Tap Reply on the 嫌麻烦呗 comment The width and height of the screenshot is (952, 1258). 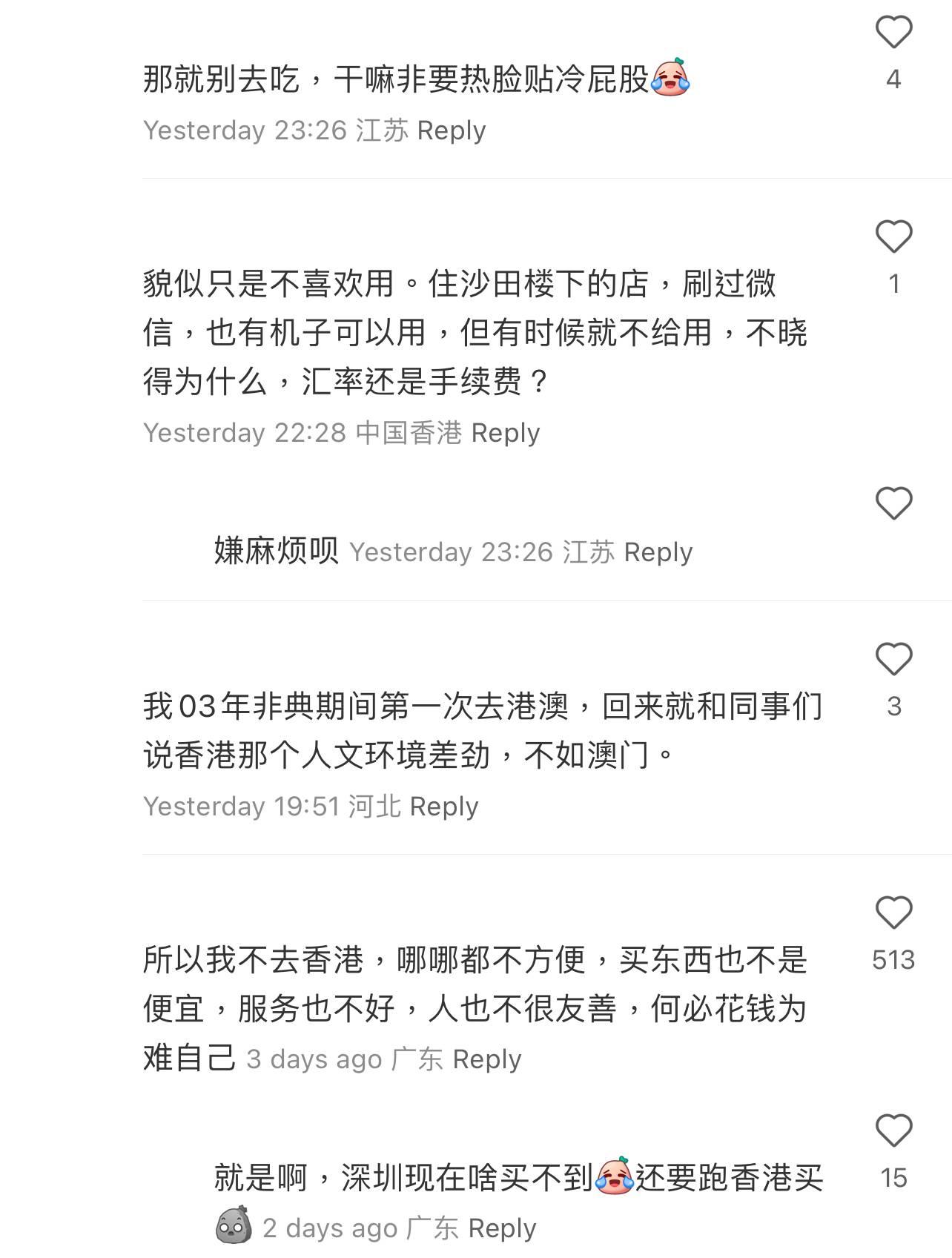[658, 552]
